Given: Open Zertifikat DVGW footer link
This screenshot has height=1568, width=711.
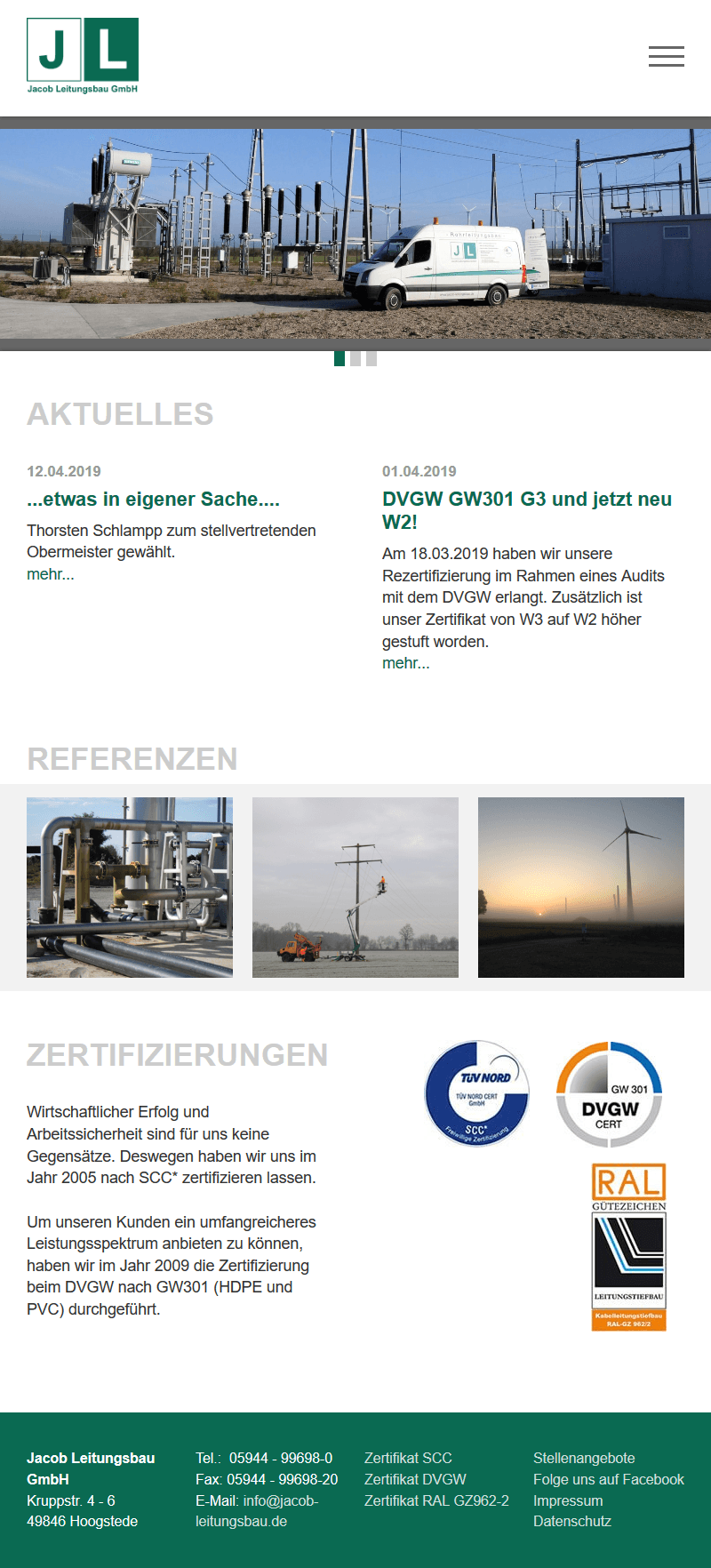Looking at the screenshot, I should click(x=415, y=1479).
